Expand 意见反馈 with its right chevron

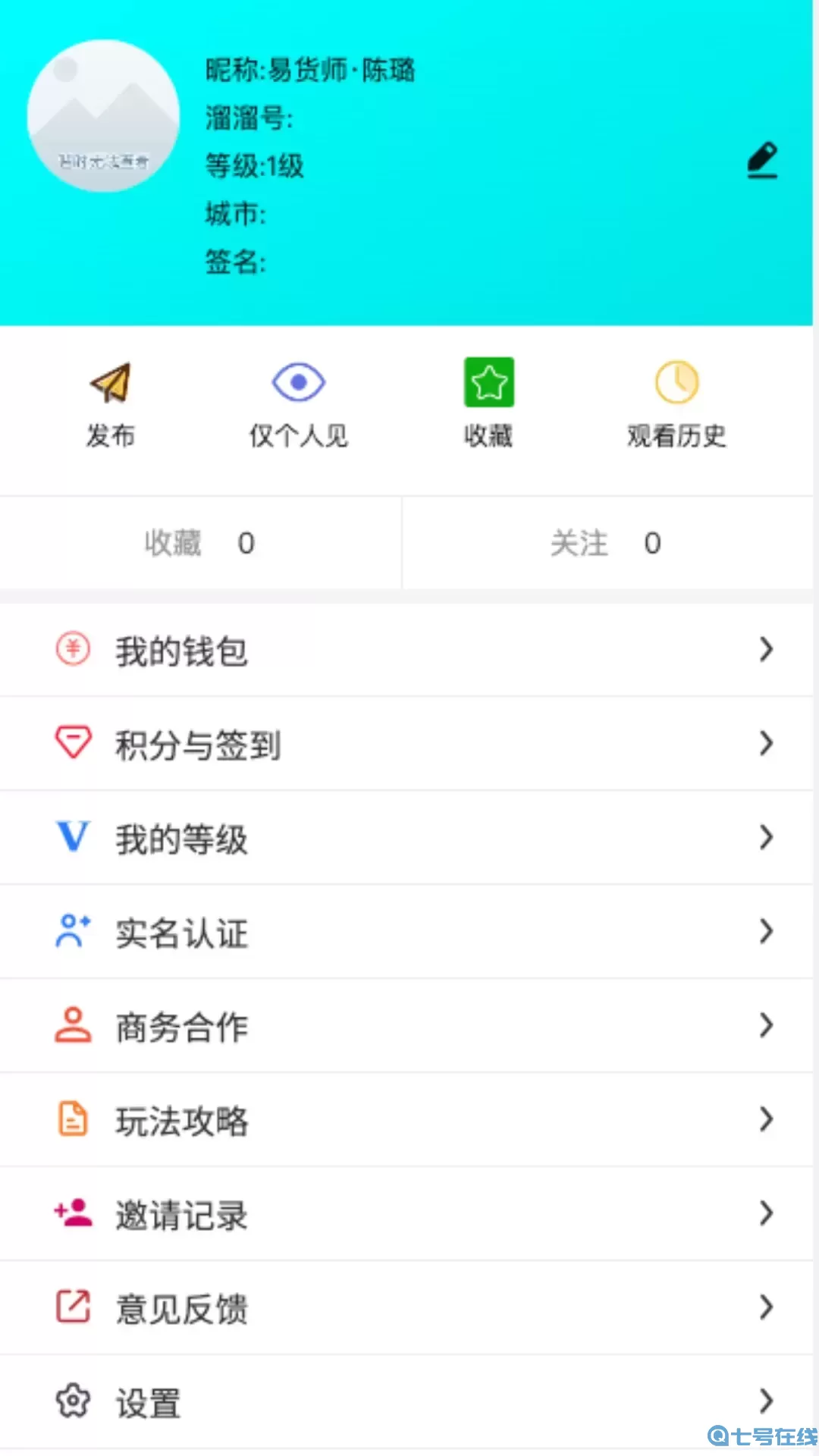tap(764, 1307)
